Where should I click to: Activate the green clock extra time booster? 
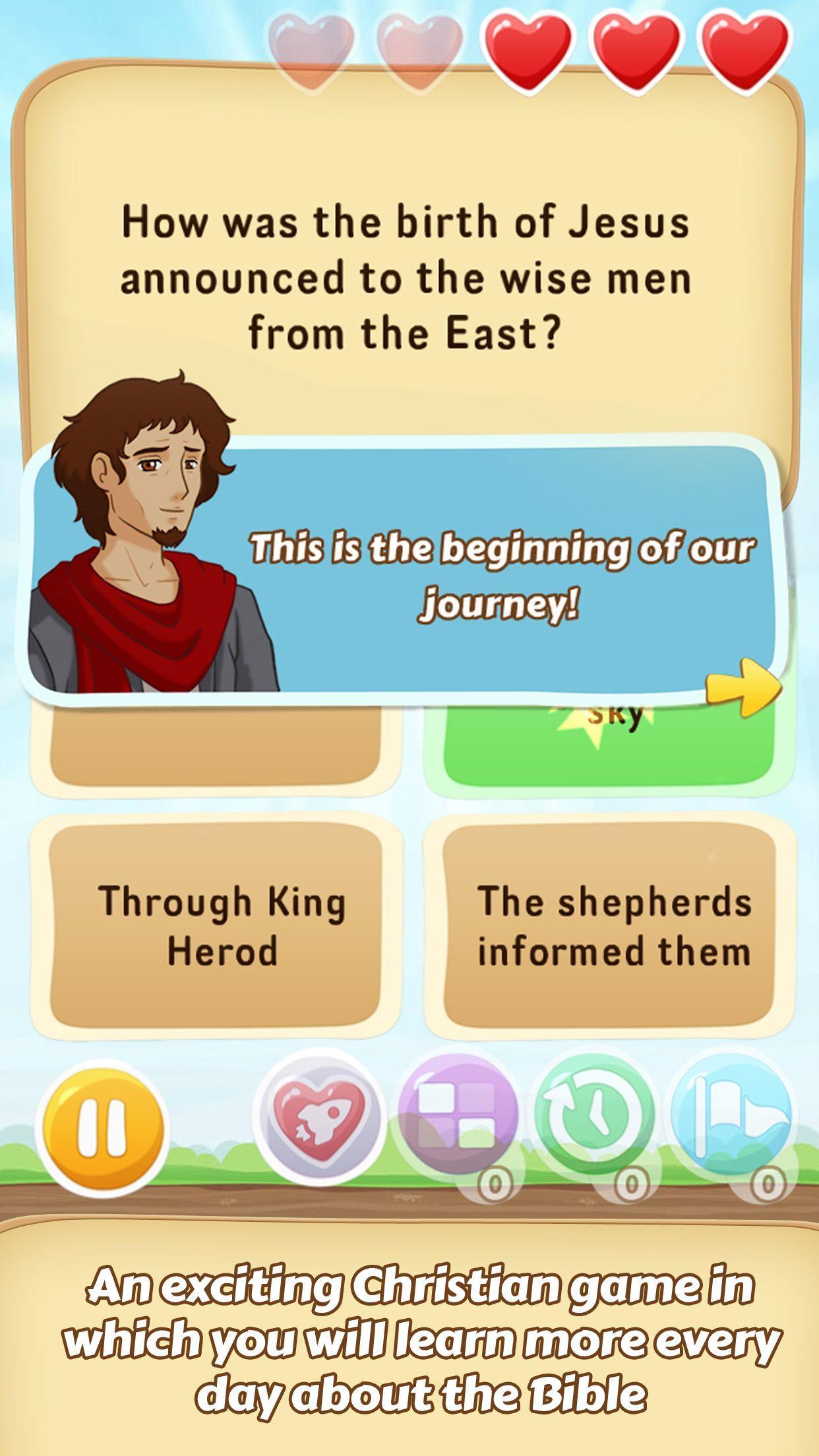(595, 1116)
